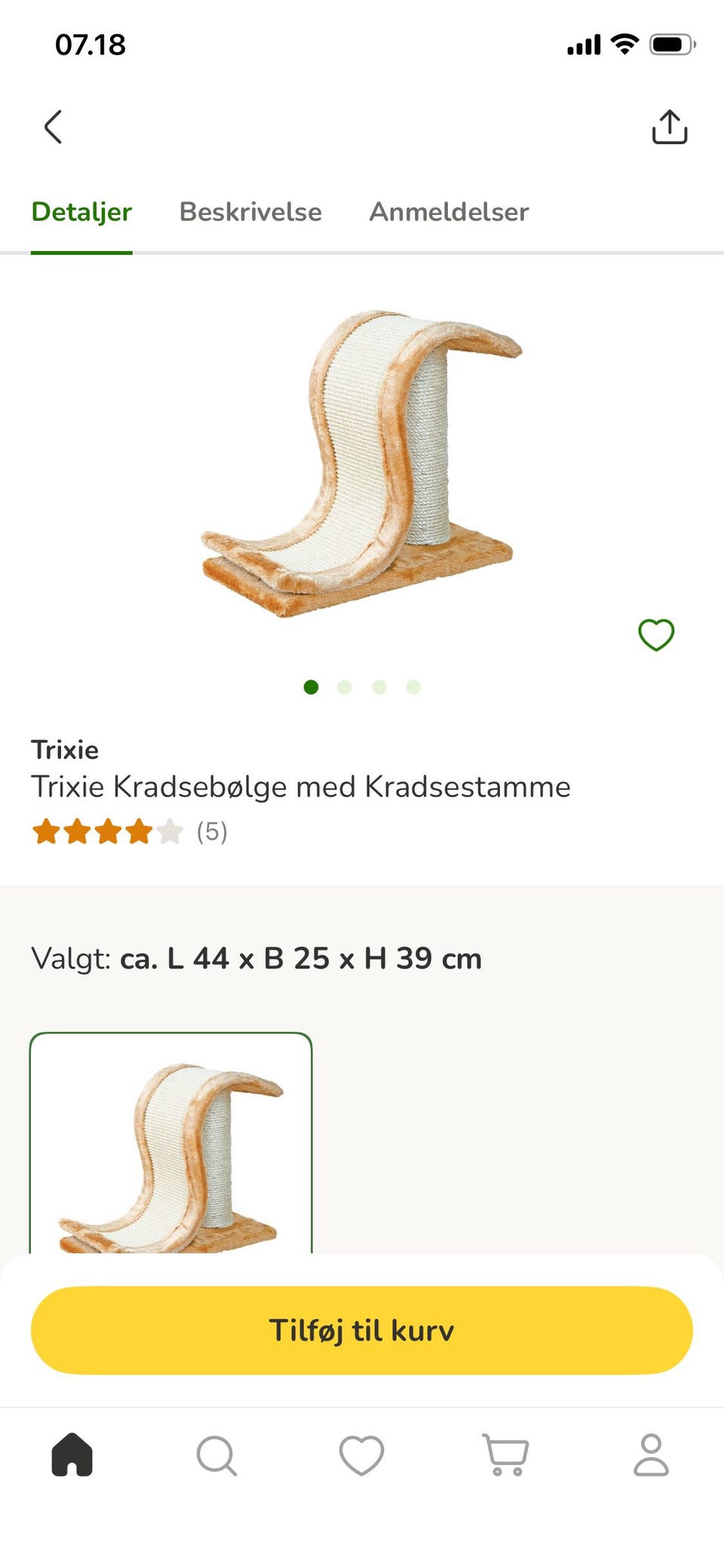The height and width of the screenshot is (1568, 724).
Task: Open the search icon in bottom navigation
Action: click(x=217, y=1456)
